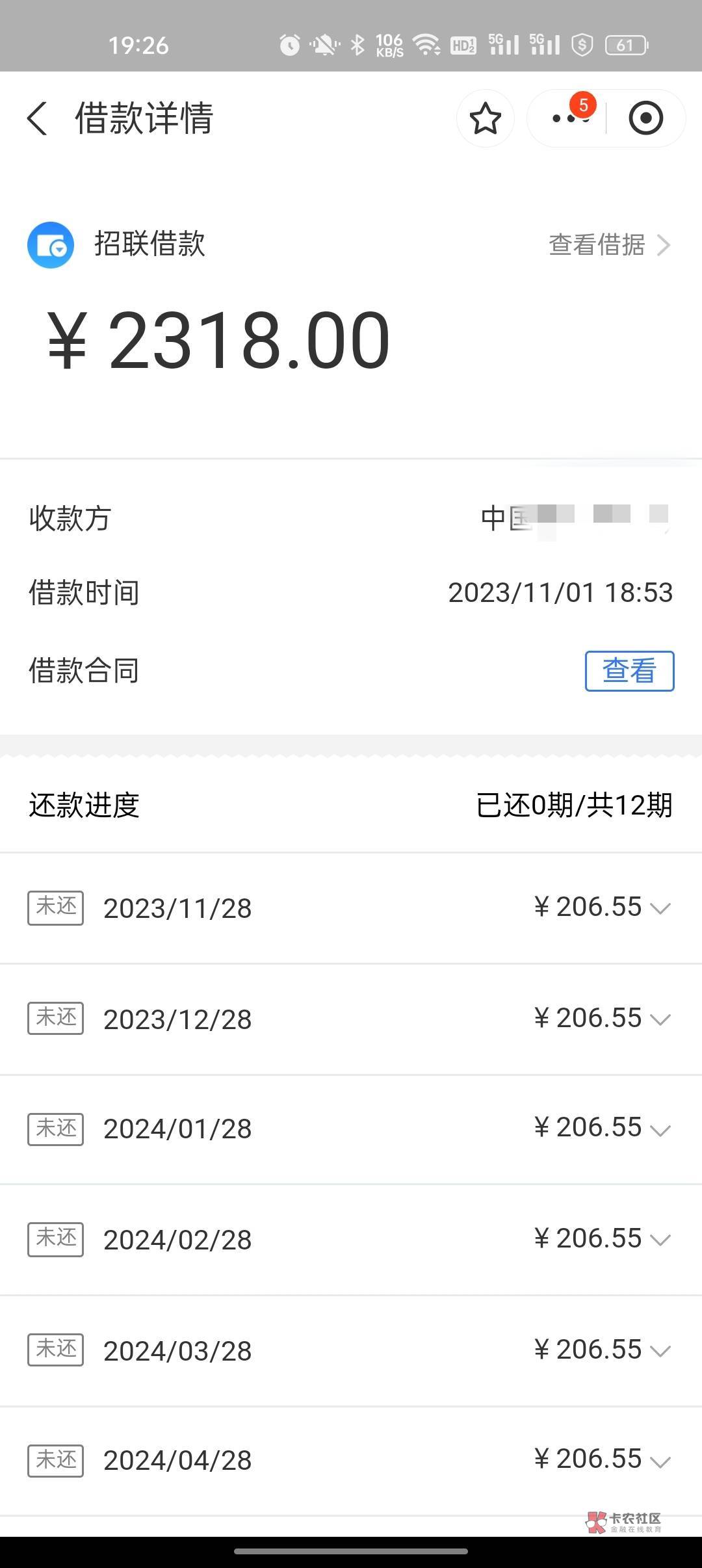702x1568 pixels.
Task: Close the mini program with the circle icon
Action: point(645,118)
